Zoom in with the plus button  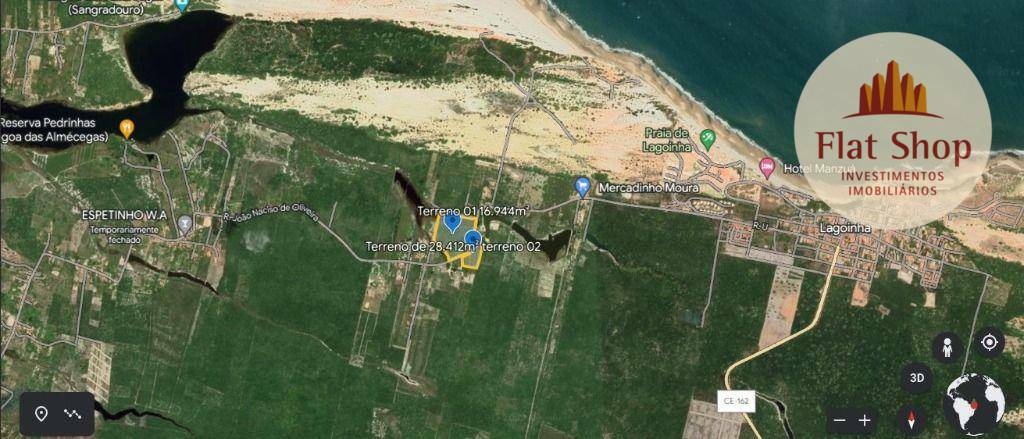click(865, 421)
